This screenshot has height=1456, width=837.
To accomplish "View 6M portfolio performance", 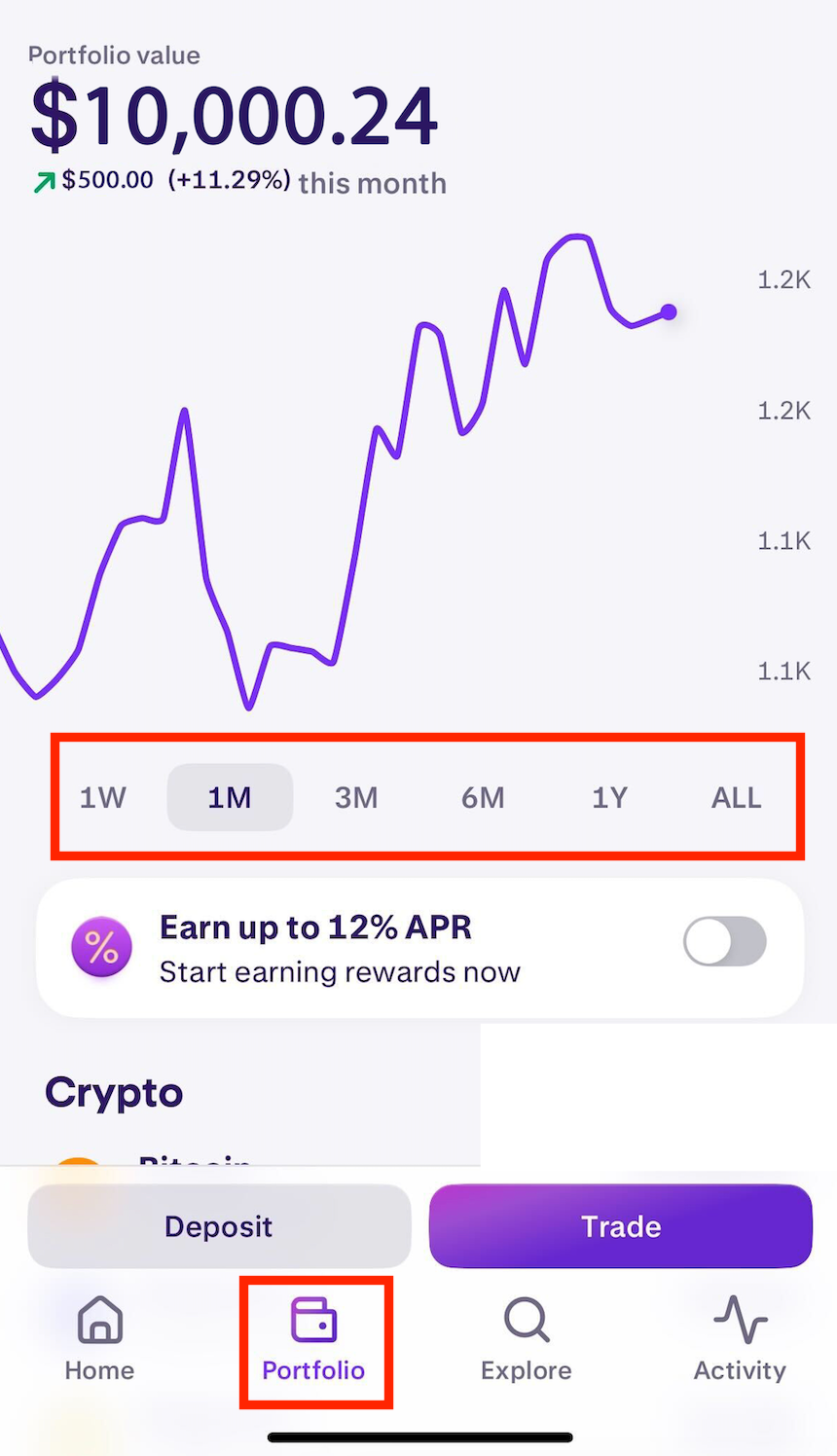I will click(x=483, y=796).
